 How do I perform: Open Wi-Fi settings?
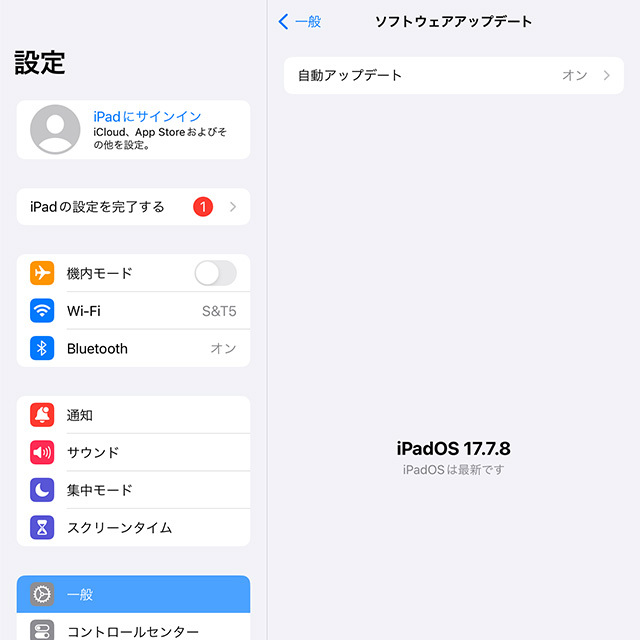click(x=133, y=311)
